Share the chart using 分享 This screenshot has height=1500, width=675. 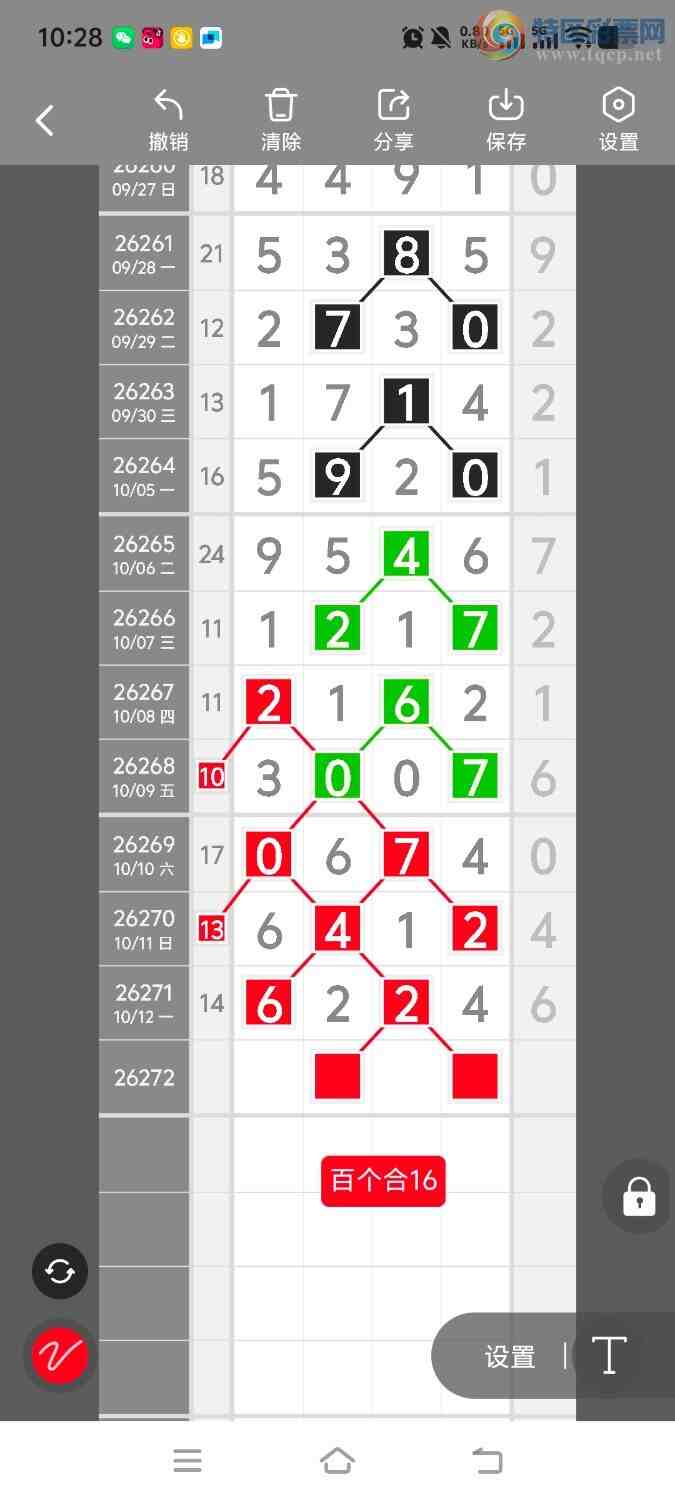[x=394, y=121]
